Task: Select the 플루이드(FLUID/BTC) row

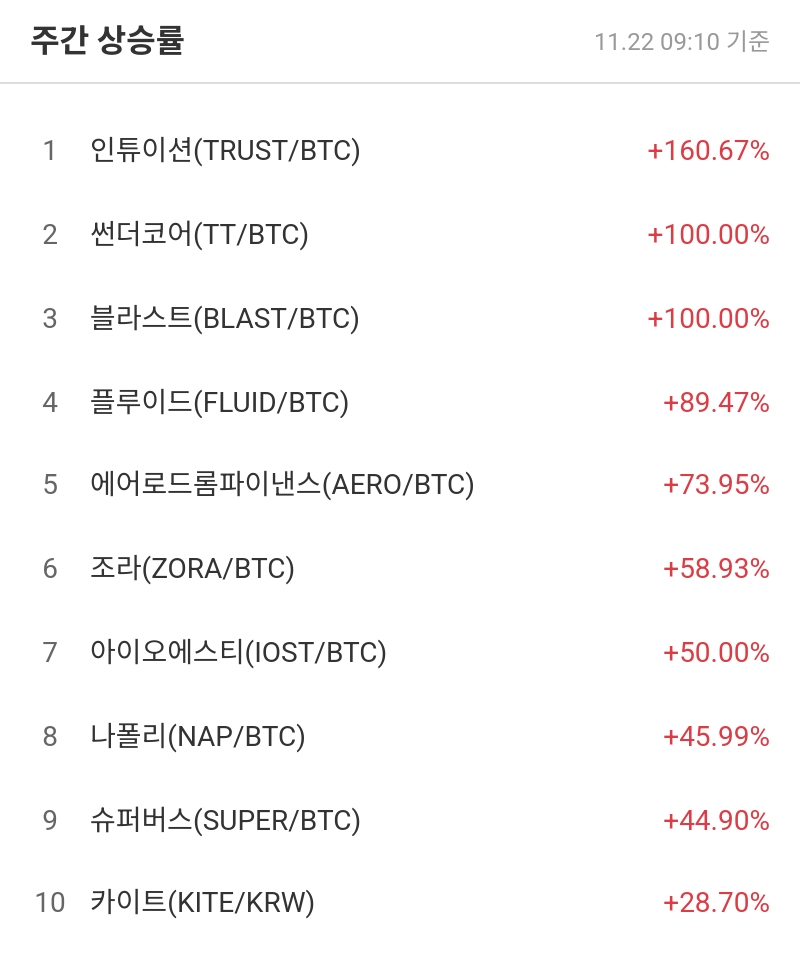Action: point(220,403)
